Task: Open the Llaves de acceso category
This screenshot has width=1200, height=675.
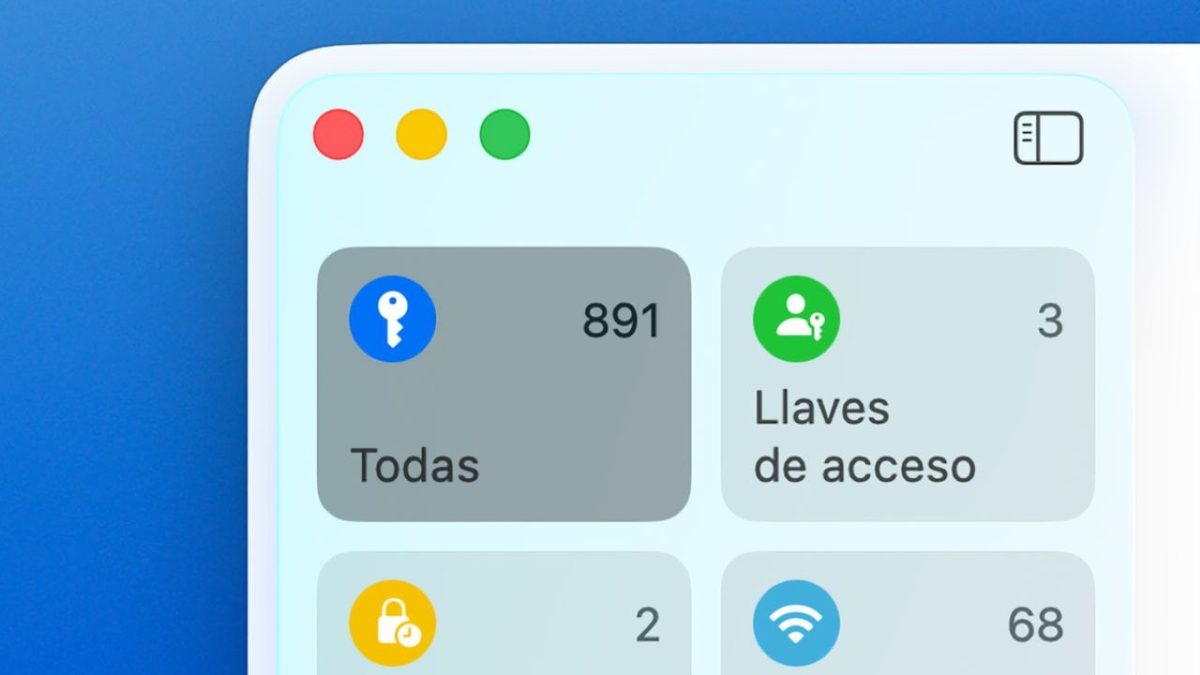Action: tap(907, 384)
